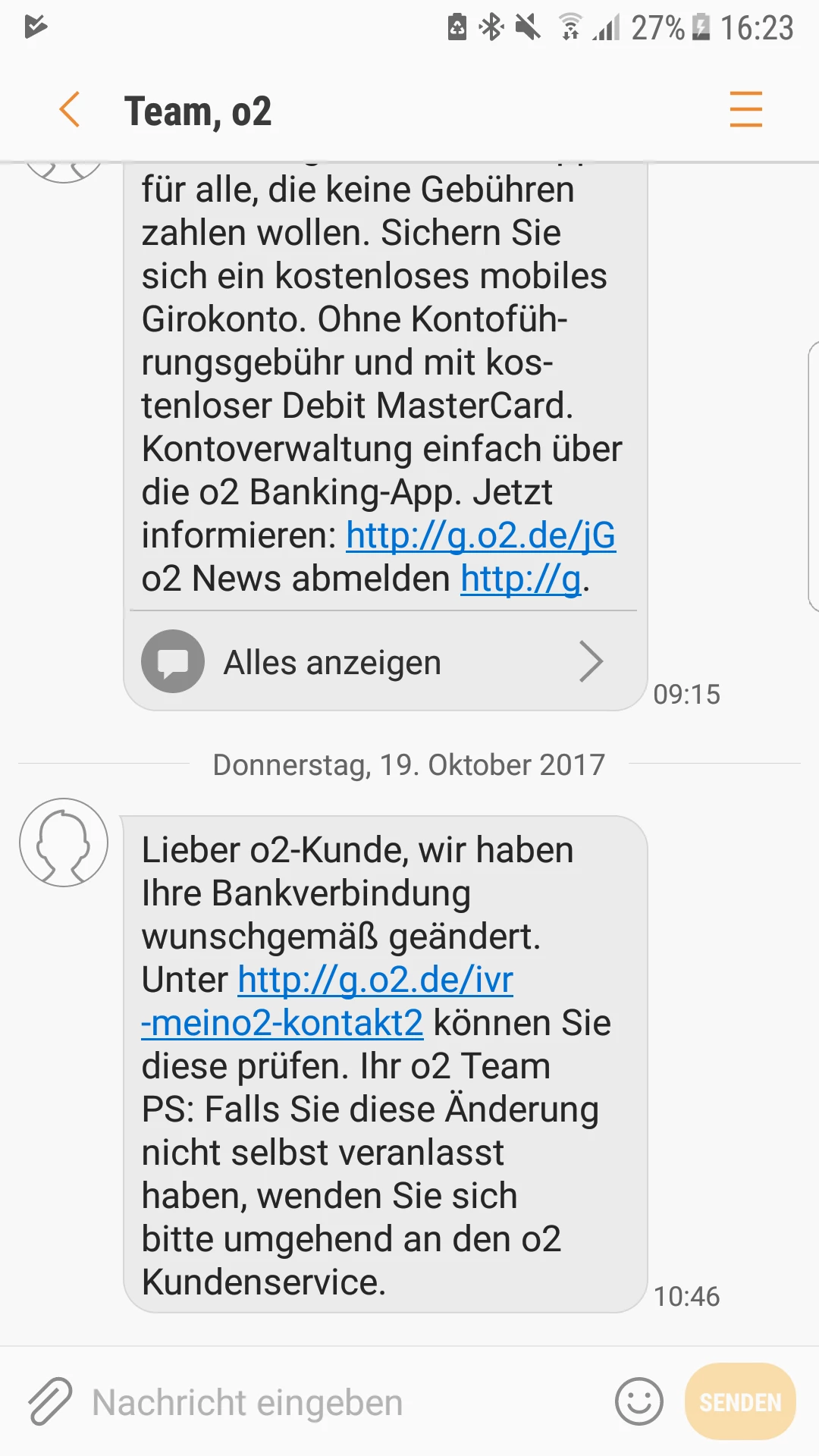Tap "Alles anzeigen" to view full message
Viewport: 819px width, 1456px height.
coord(372,662)
